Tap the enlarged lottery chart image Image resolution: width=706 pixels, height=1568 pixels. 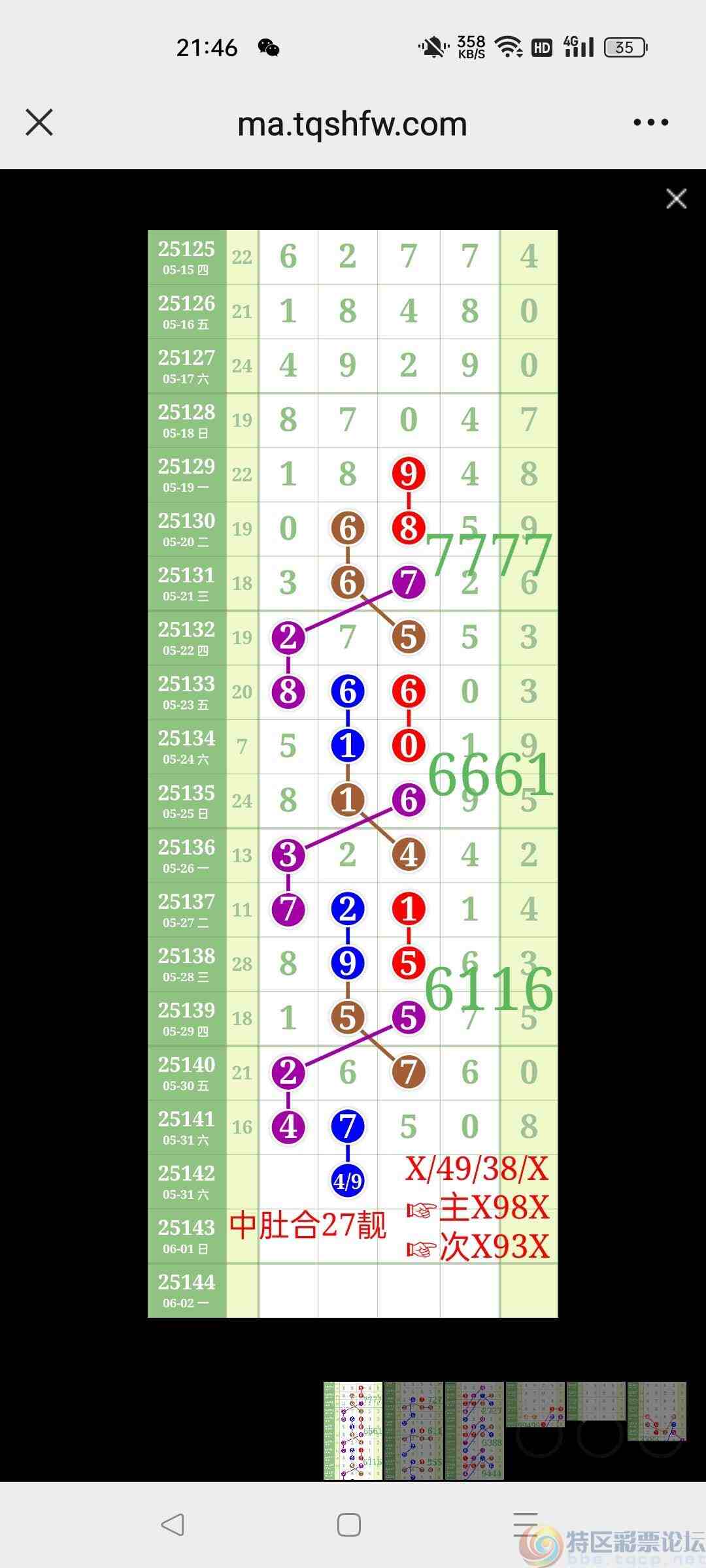point(353,774)
